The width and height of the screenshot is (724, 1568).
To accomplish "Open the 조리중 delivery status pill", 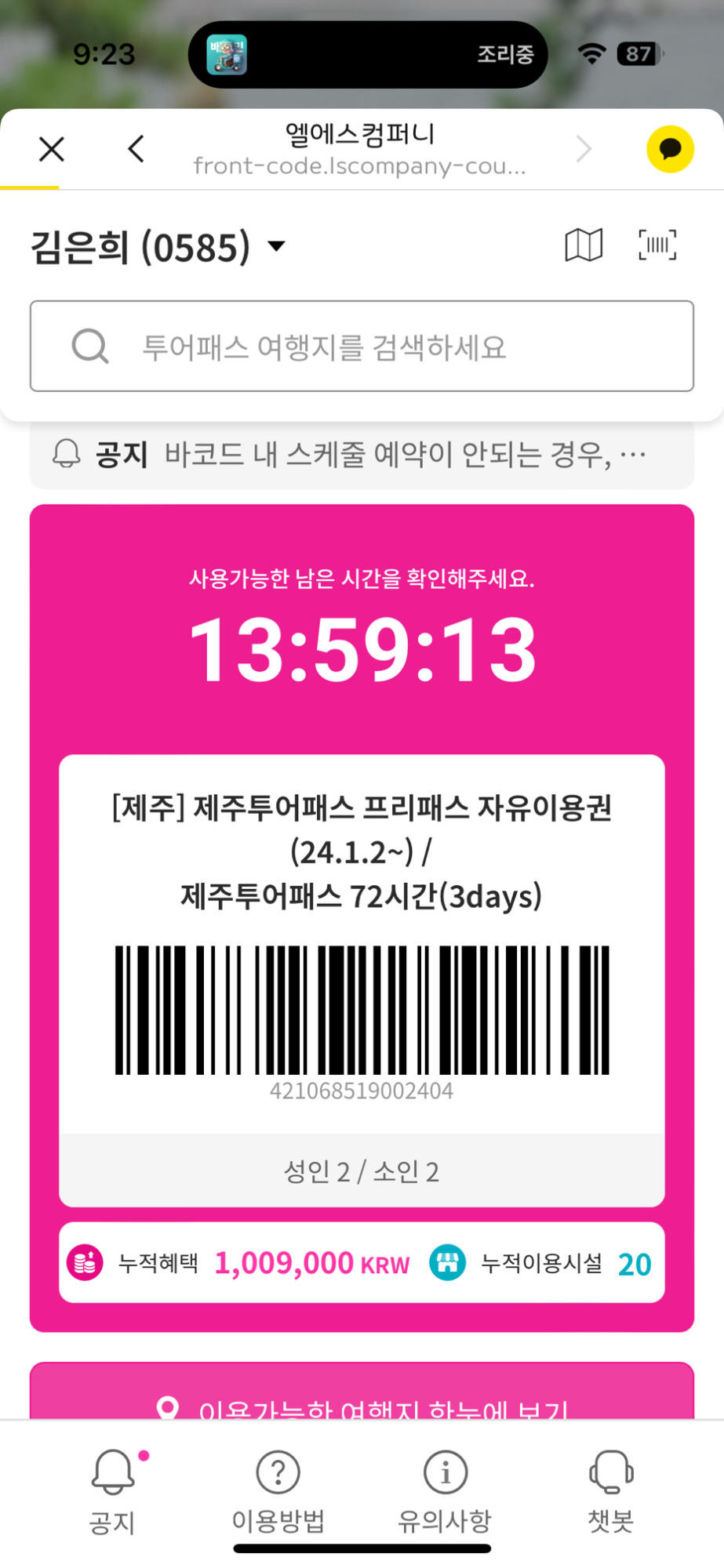I will click(368, 54).
